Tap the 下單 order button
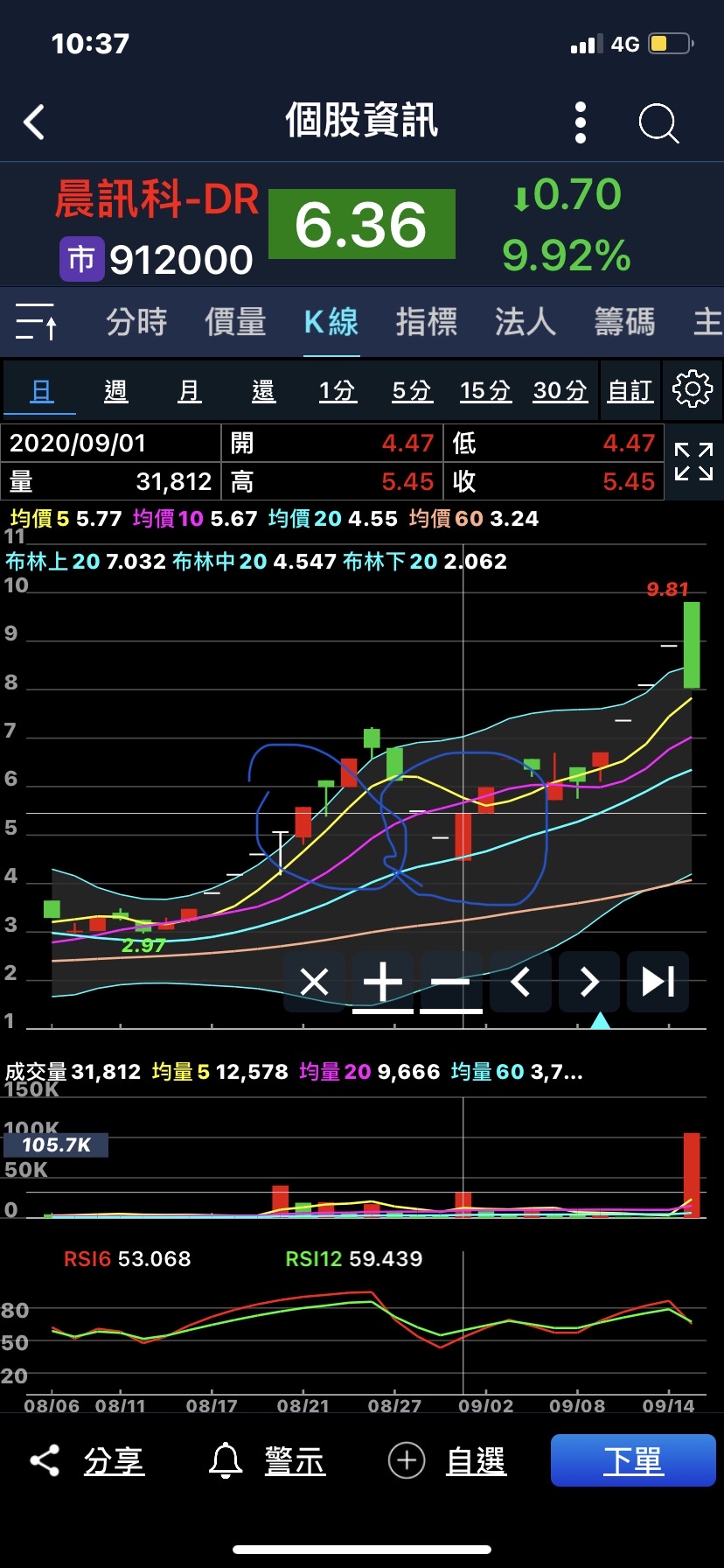This screenshot has width=724, height=1568. 633,1460
